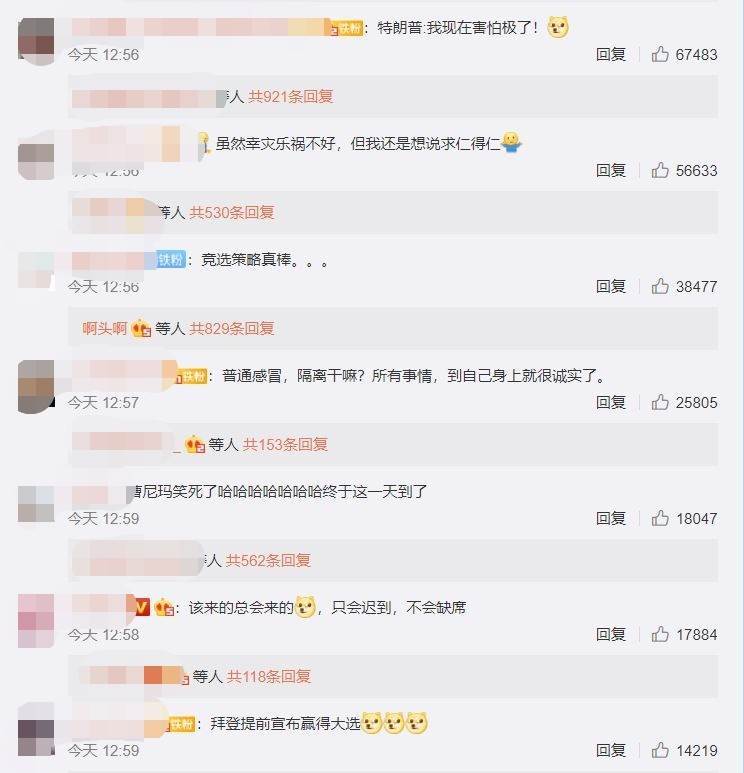Reply to the 拜登提前宣布赢得大选 comment
This screenshot has width=744, height=773.
[611, 751]
